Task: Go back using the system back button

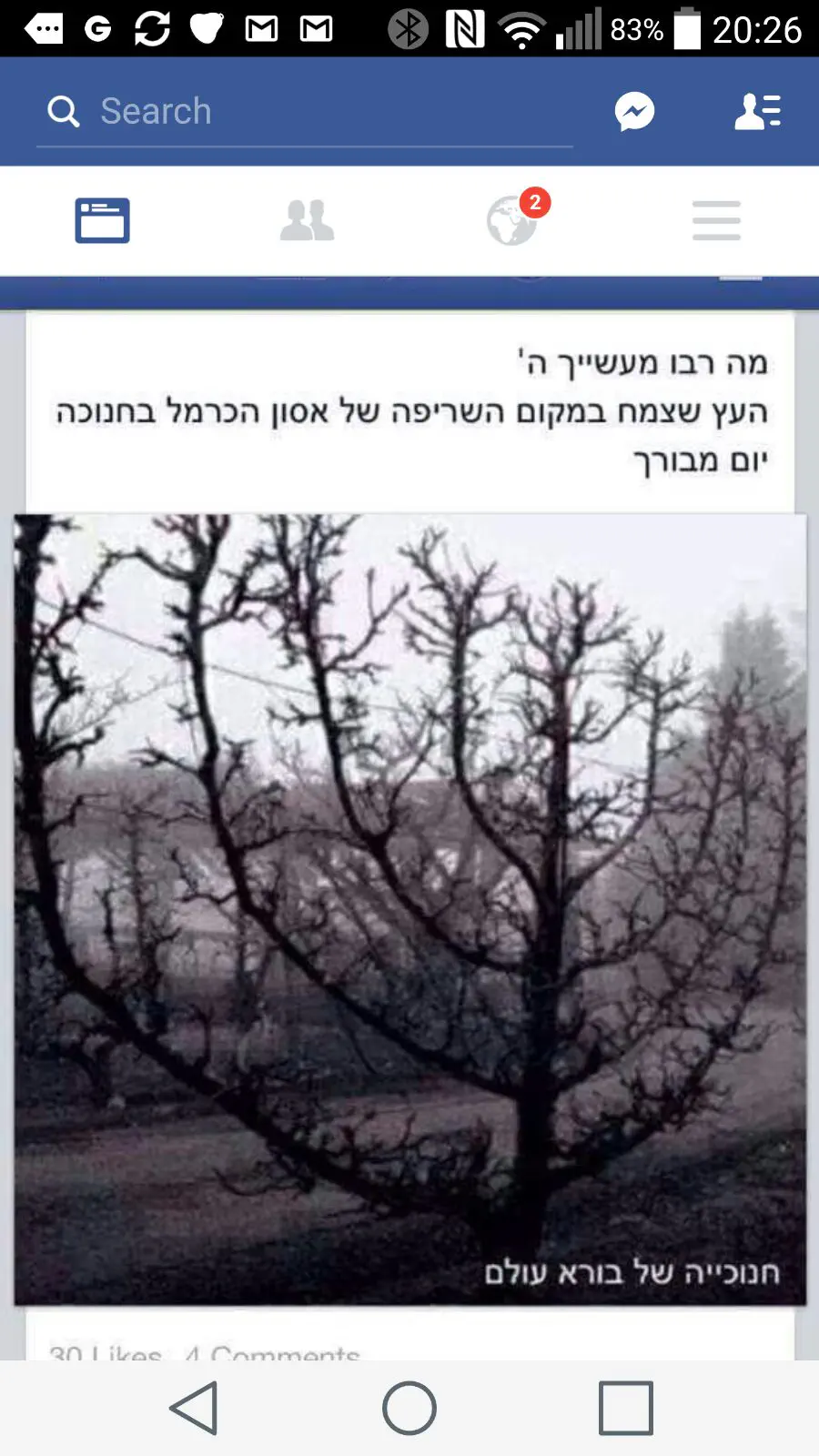Action: [194, 1408]
